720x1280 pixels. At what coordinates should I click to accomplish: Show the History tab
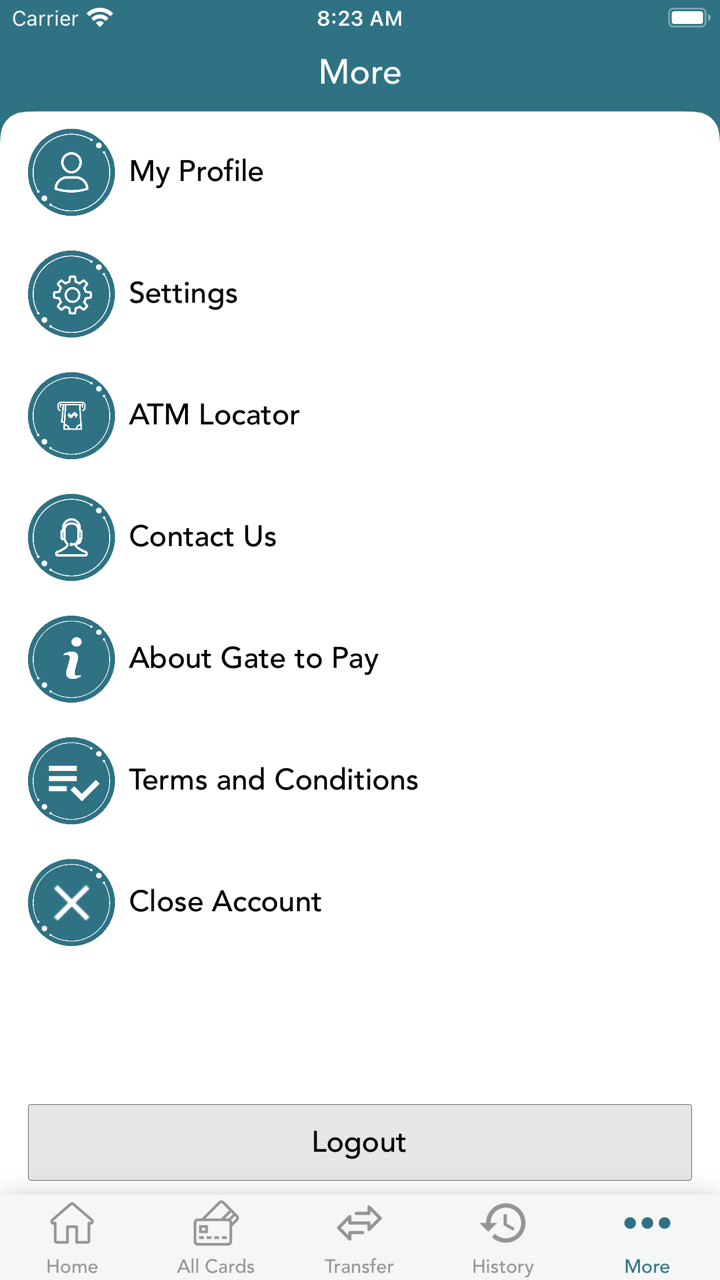point(503,1238)
